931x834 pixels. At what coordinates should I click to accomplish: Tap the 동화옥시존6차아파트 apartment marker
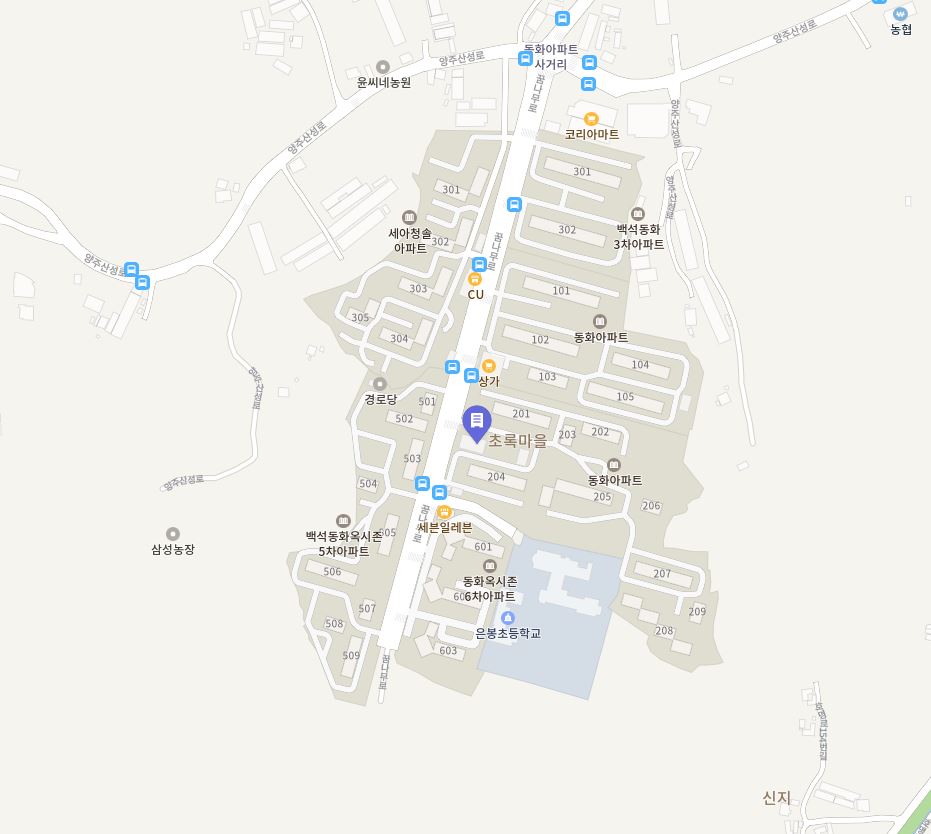(x=490, y=567)
